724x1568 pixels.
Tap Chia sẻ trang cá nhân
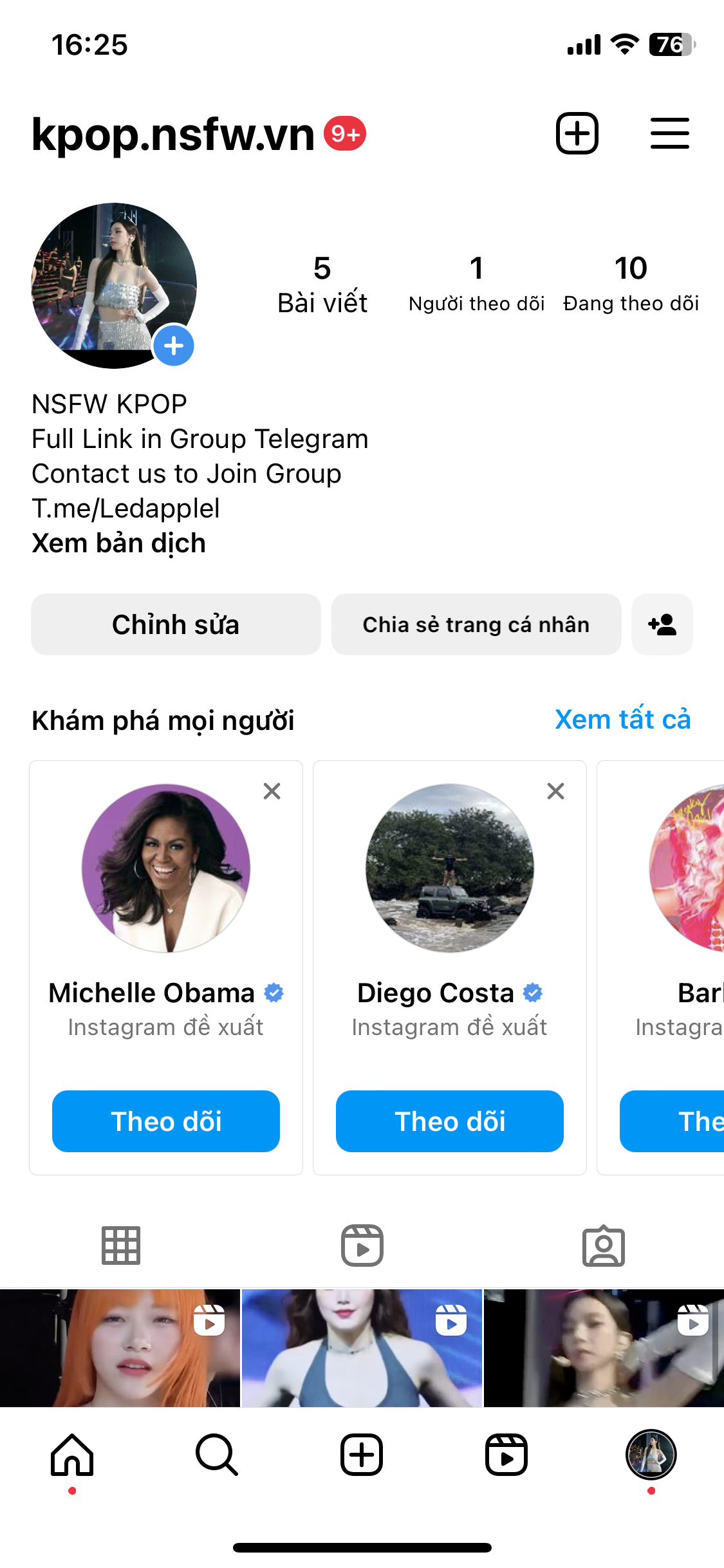point(476,624)
